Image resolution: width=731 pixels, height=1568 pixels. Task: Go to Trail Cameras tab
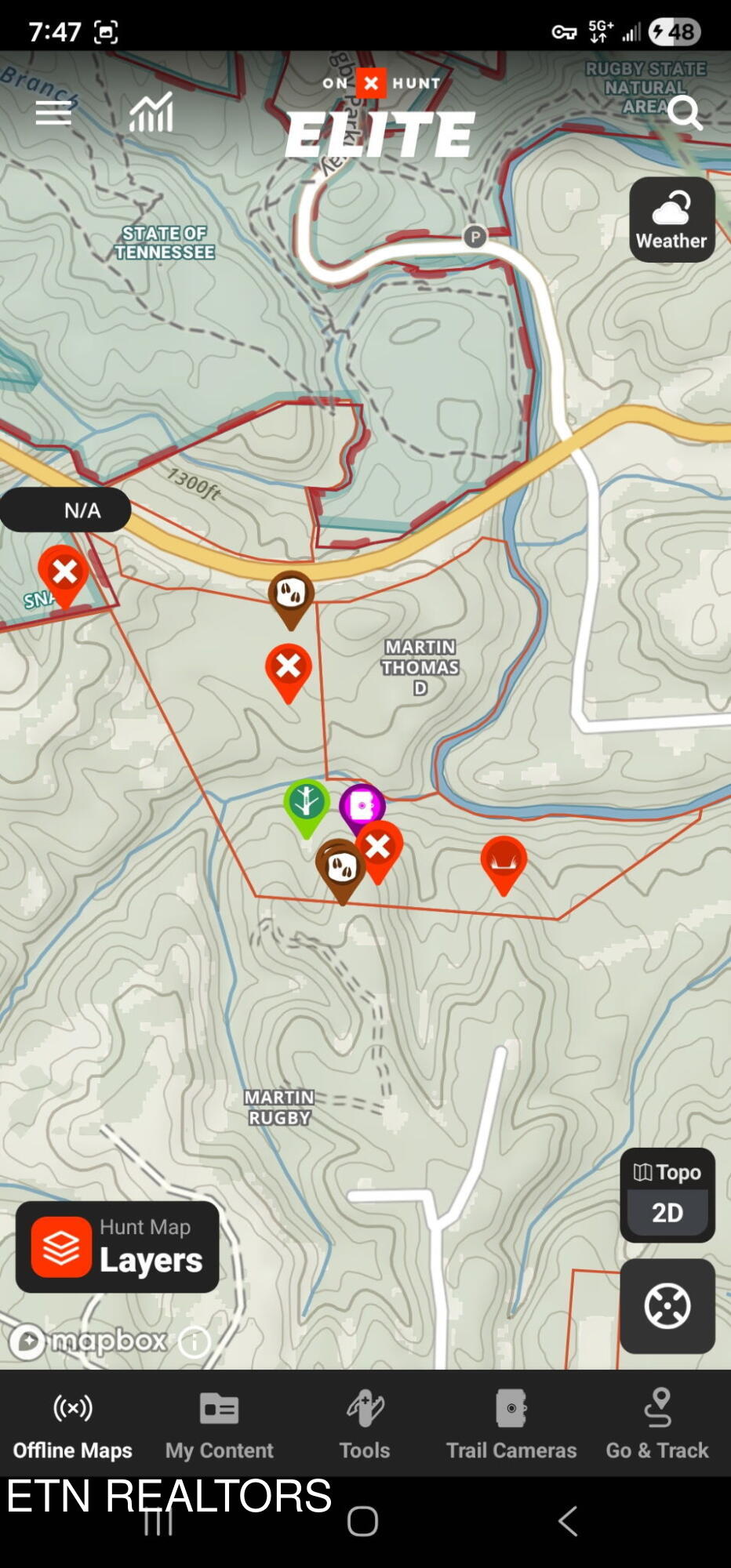coord(511,1425)
